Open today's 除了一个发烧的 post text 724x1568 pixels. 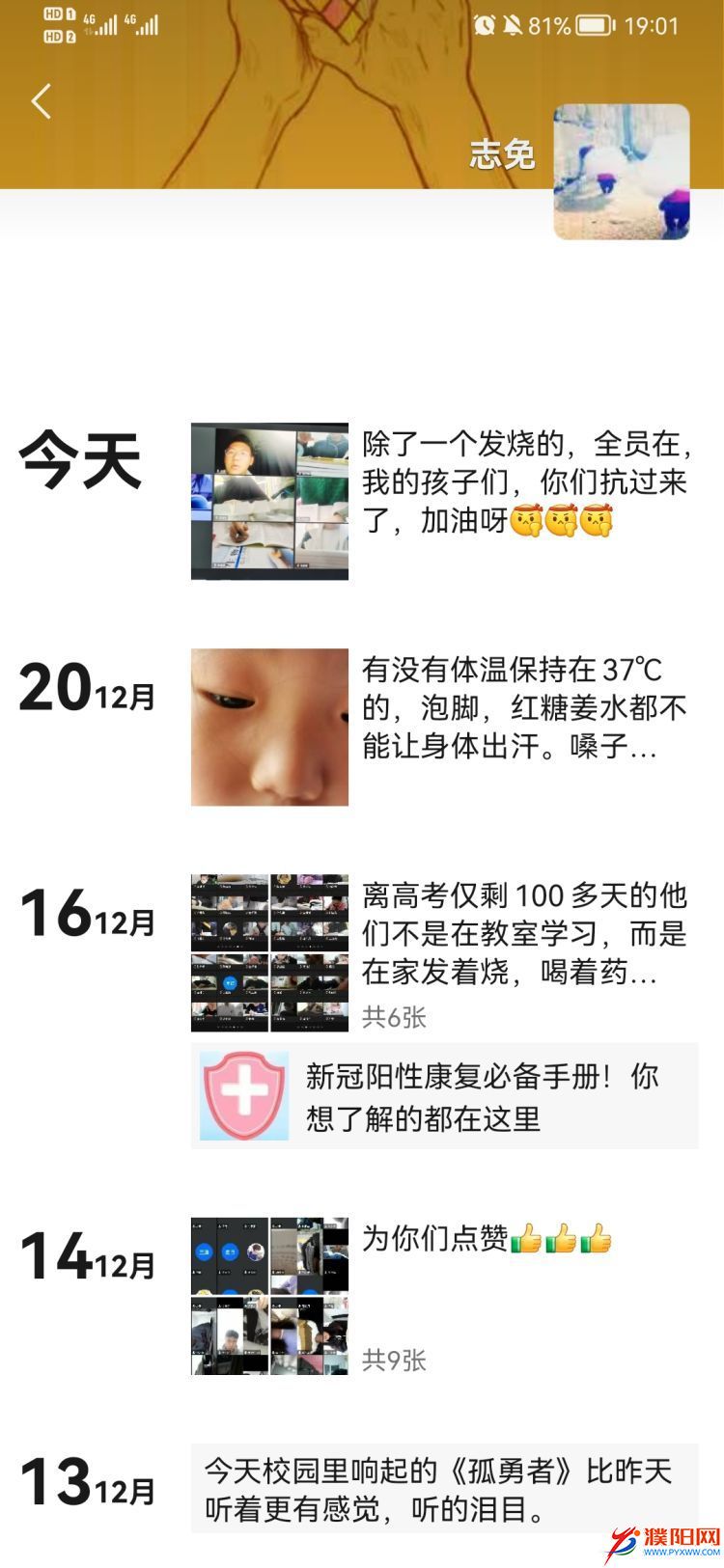(x=524, y=482)
